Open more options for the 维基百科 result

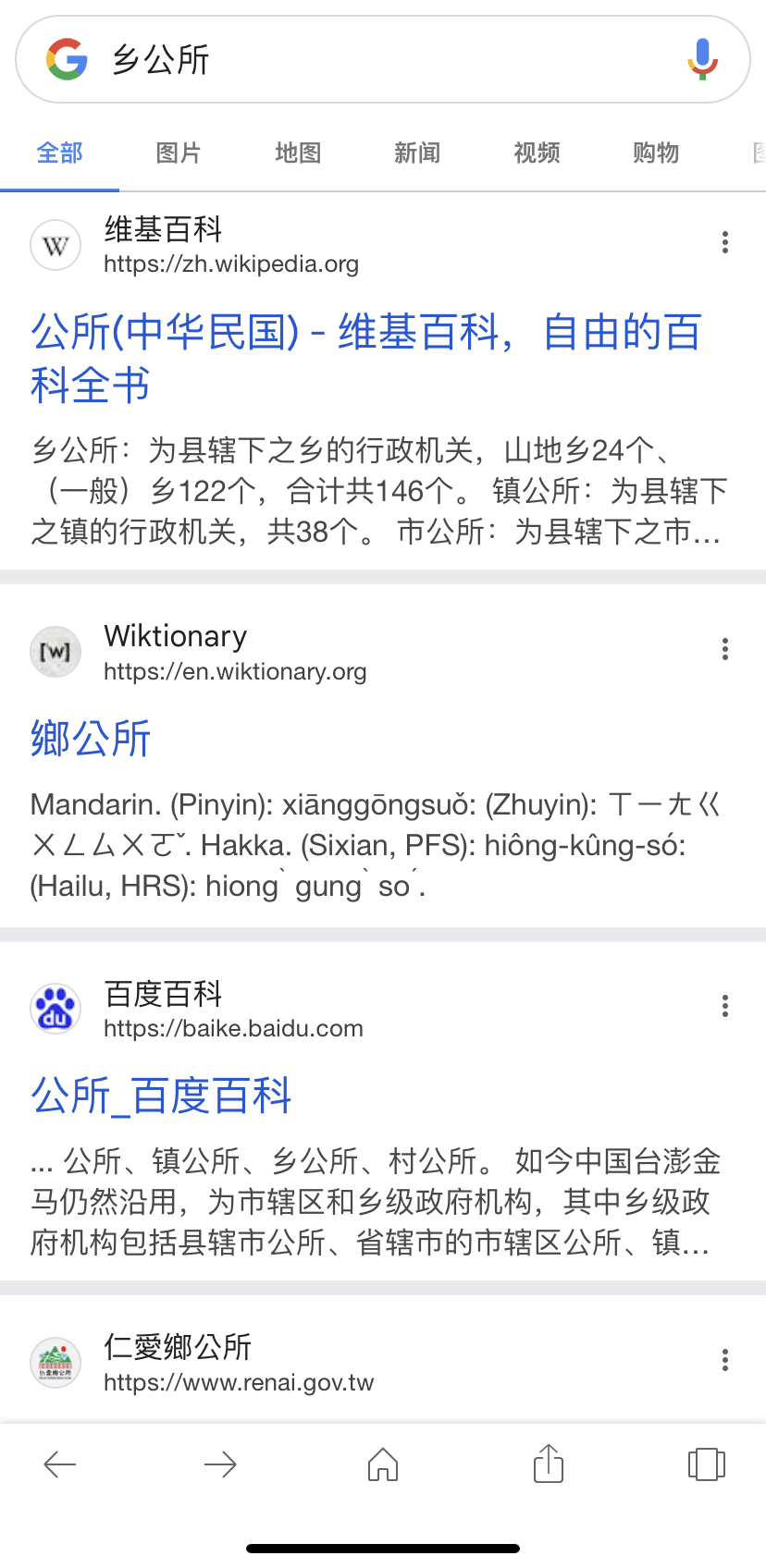pyautogui.click(x=725, y=242)
